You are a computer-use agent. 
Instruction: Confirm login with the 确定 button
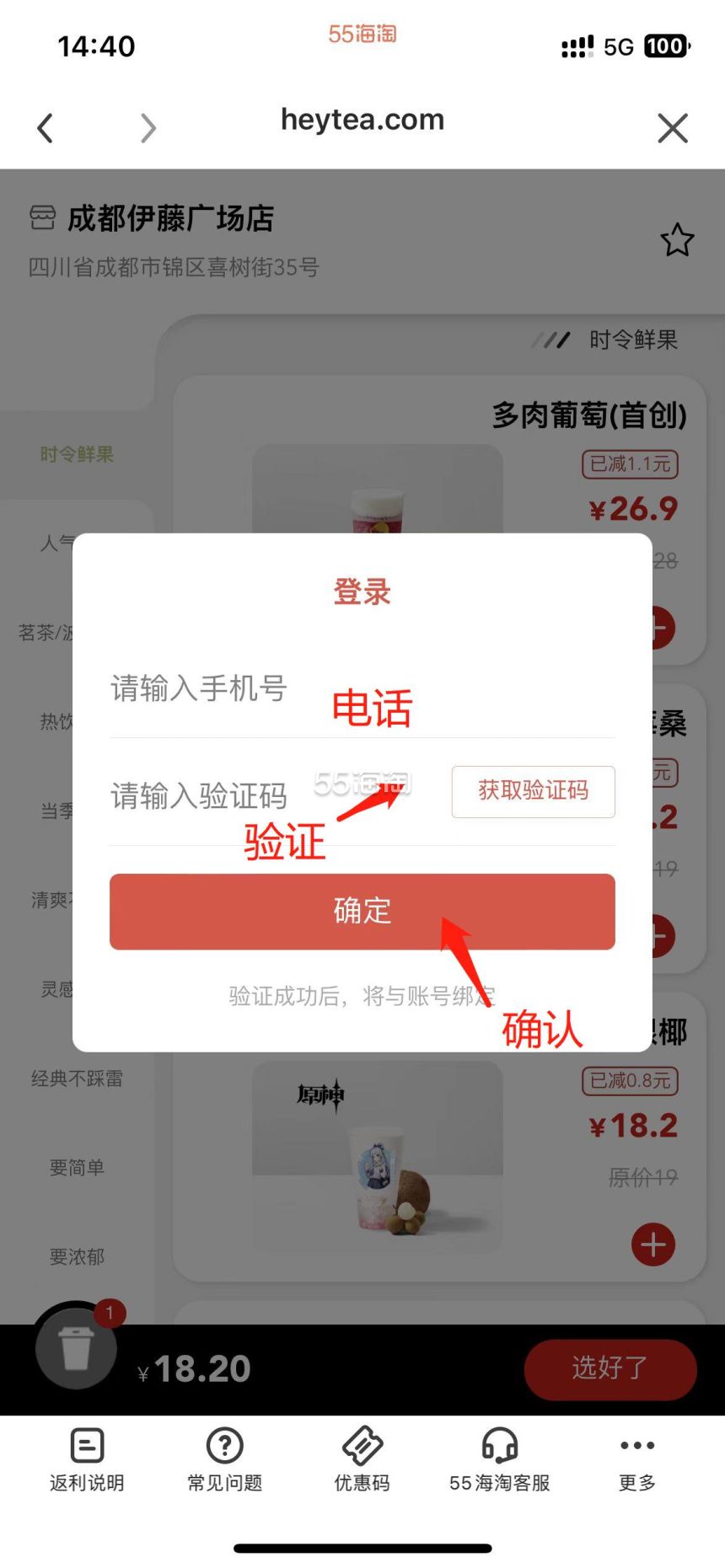[x=362, y=912]
